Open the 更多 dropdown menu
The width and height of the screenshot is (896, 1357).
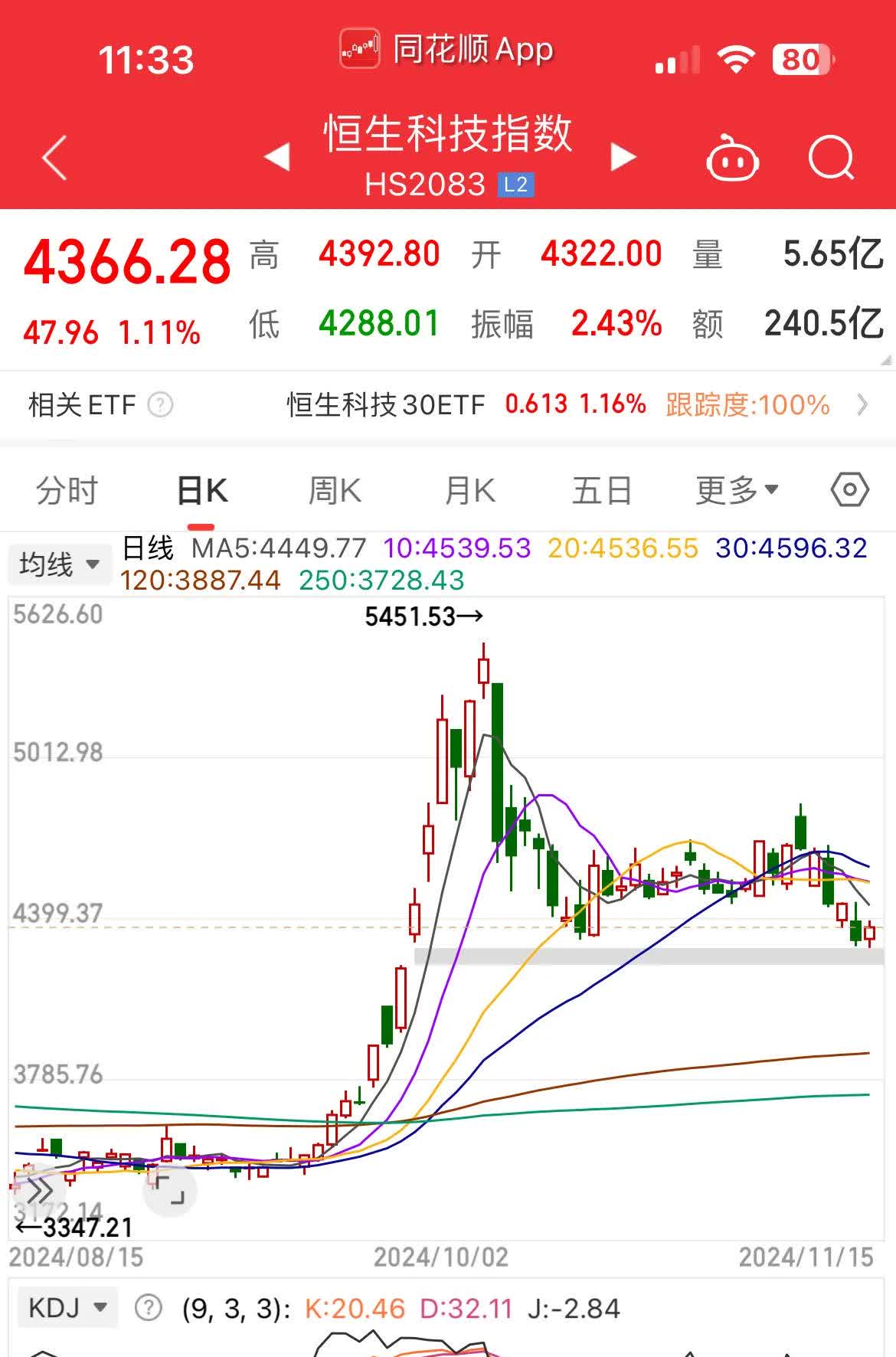point(736,490)
